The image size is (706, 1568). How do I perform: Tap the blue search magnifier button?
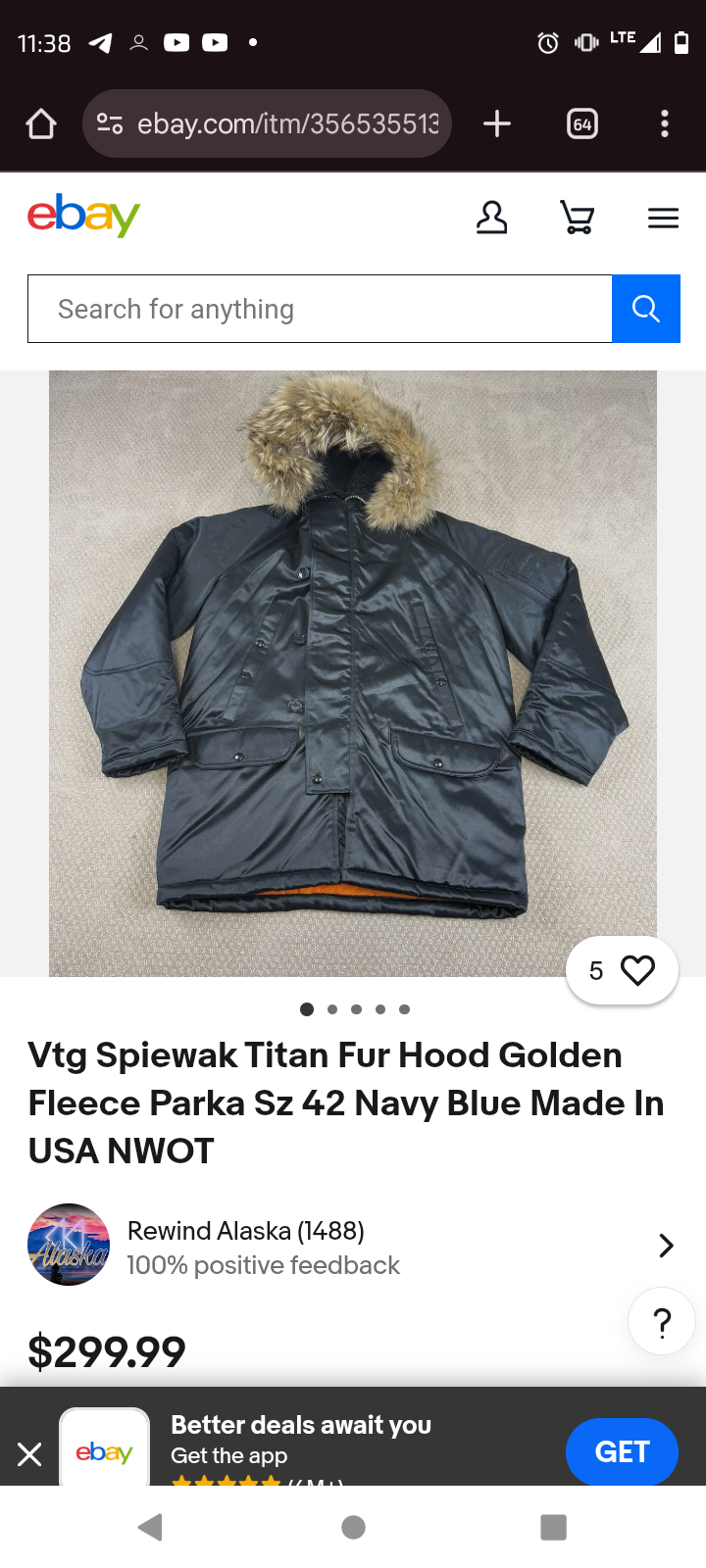(645, 310)
